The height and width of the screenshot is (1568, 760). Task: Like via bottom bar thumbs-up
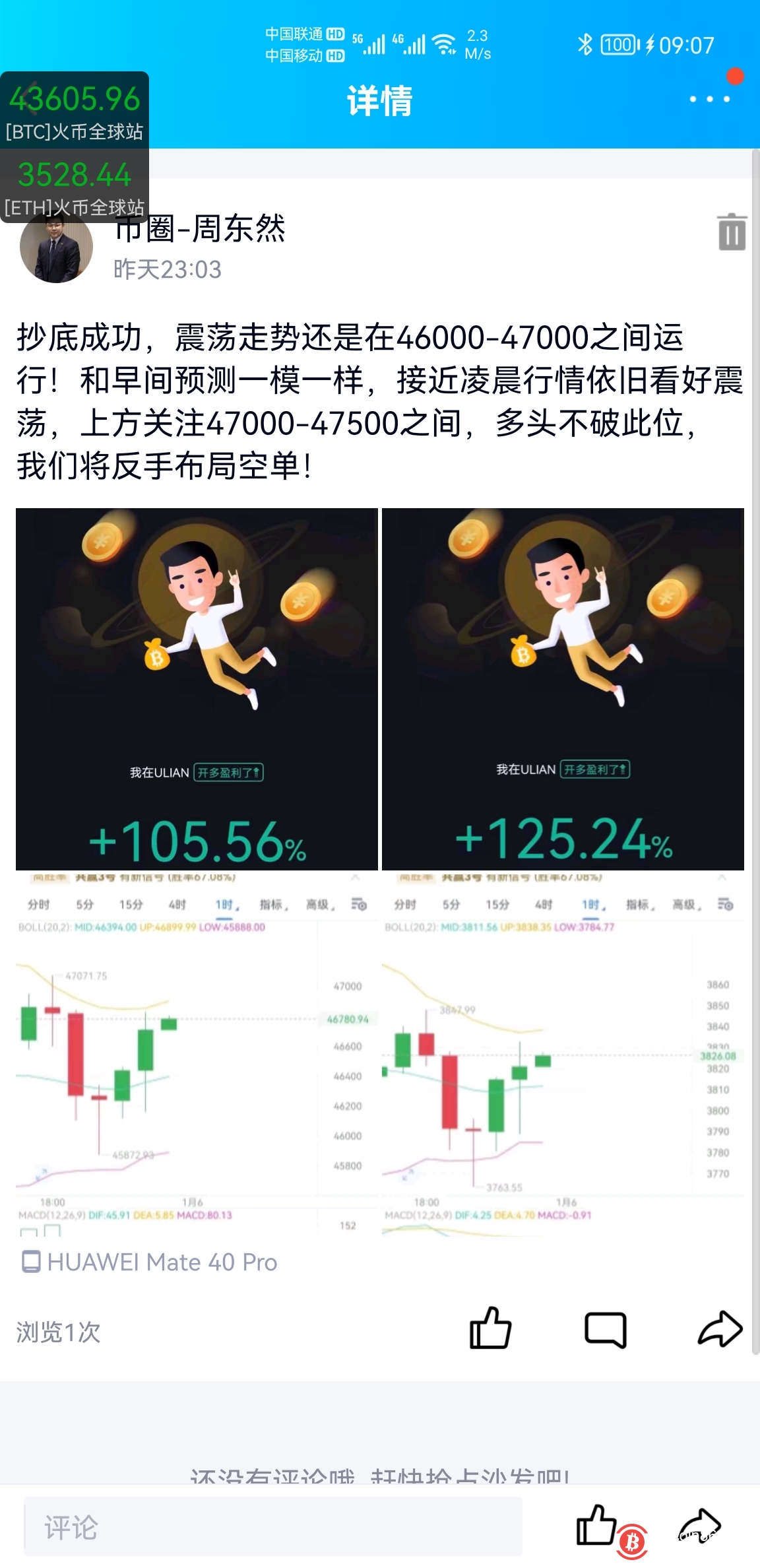pos(596,1526)
